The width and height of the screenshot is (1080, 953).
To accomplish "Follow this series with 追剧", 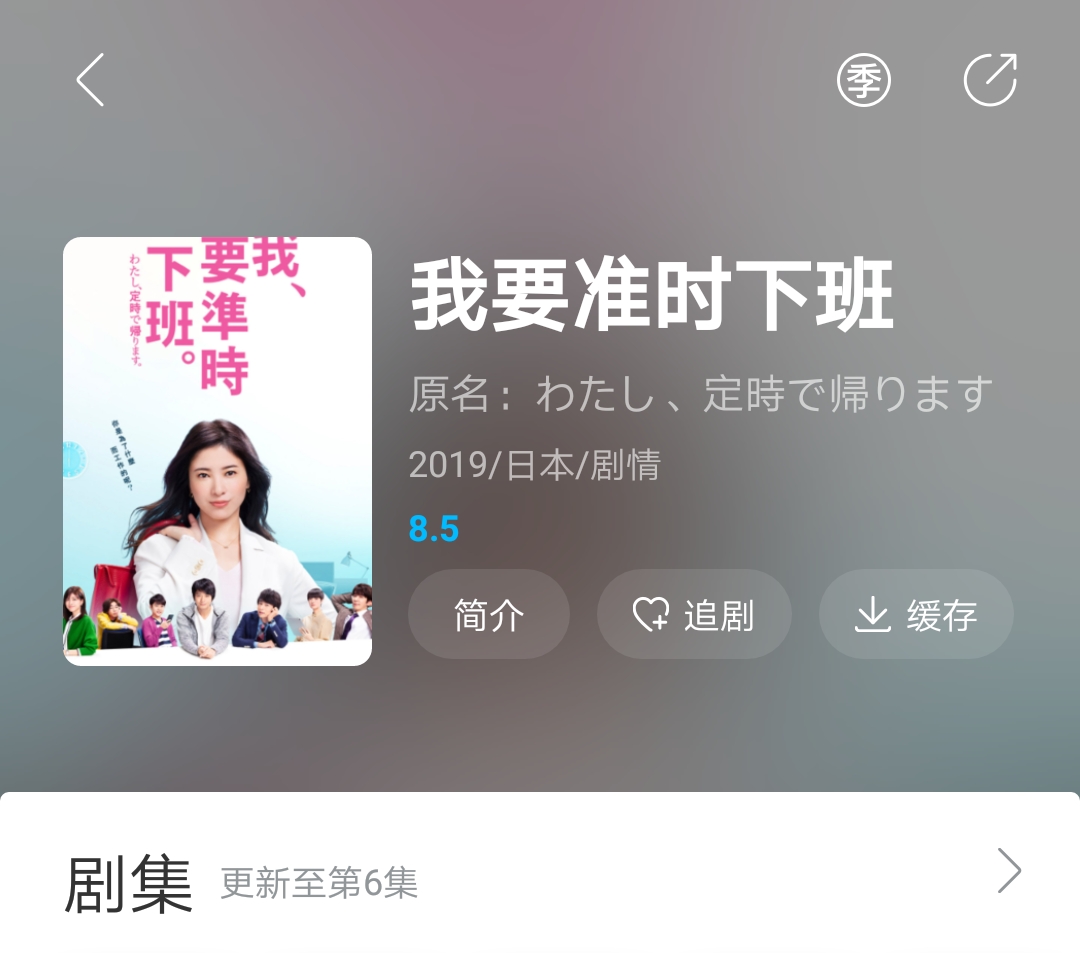I will [694, 614].
